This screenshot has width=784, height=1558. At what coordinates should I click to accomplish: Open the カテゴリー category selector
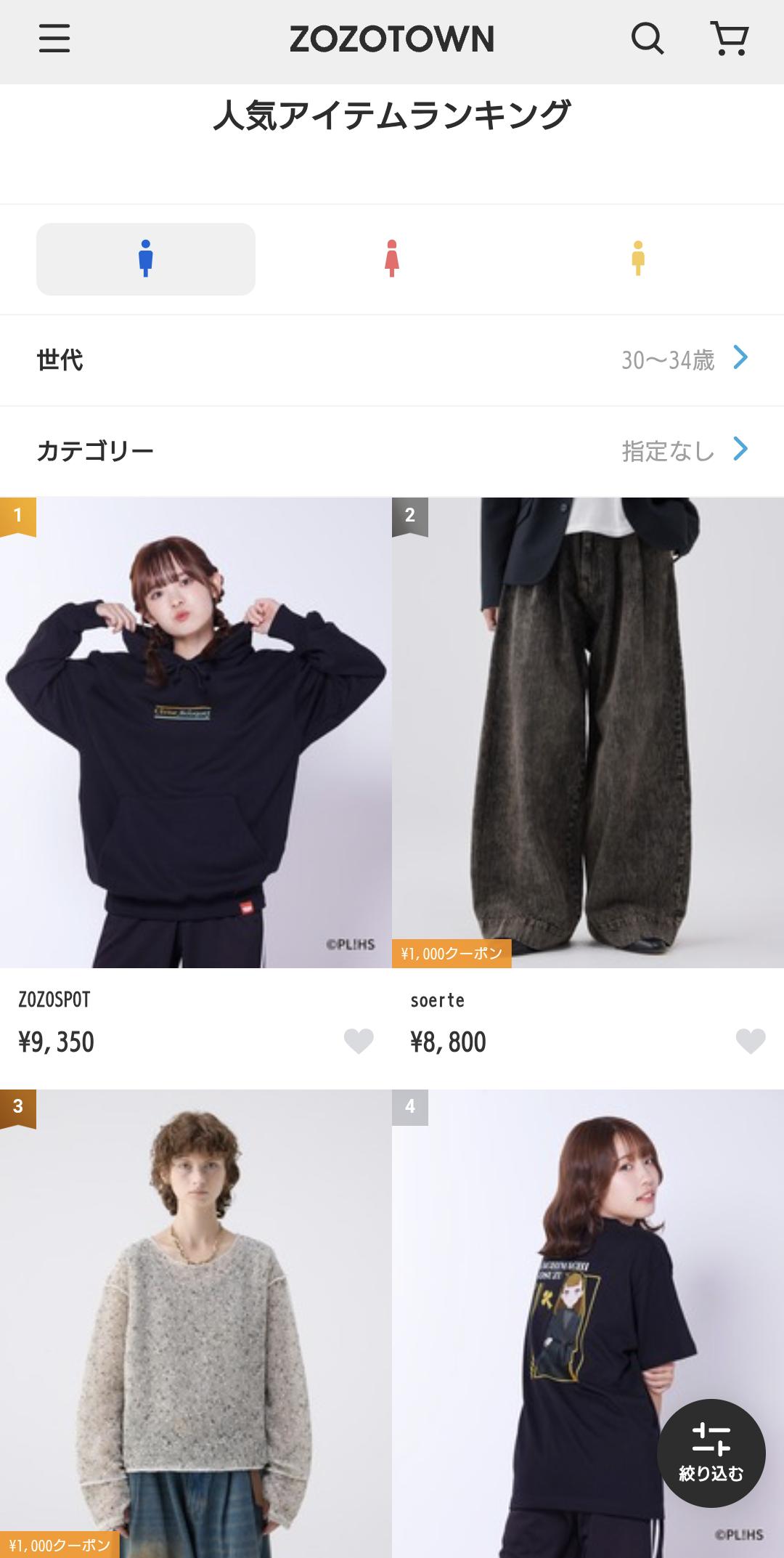[392, 451]
